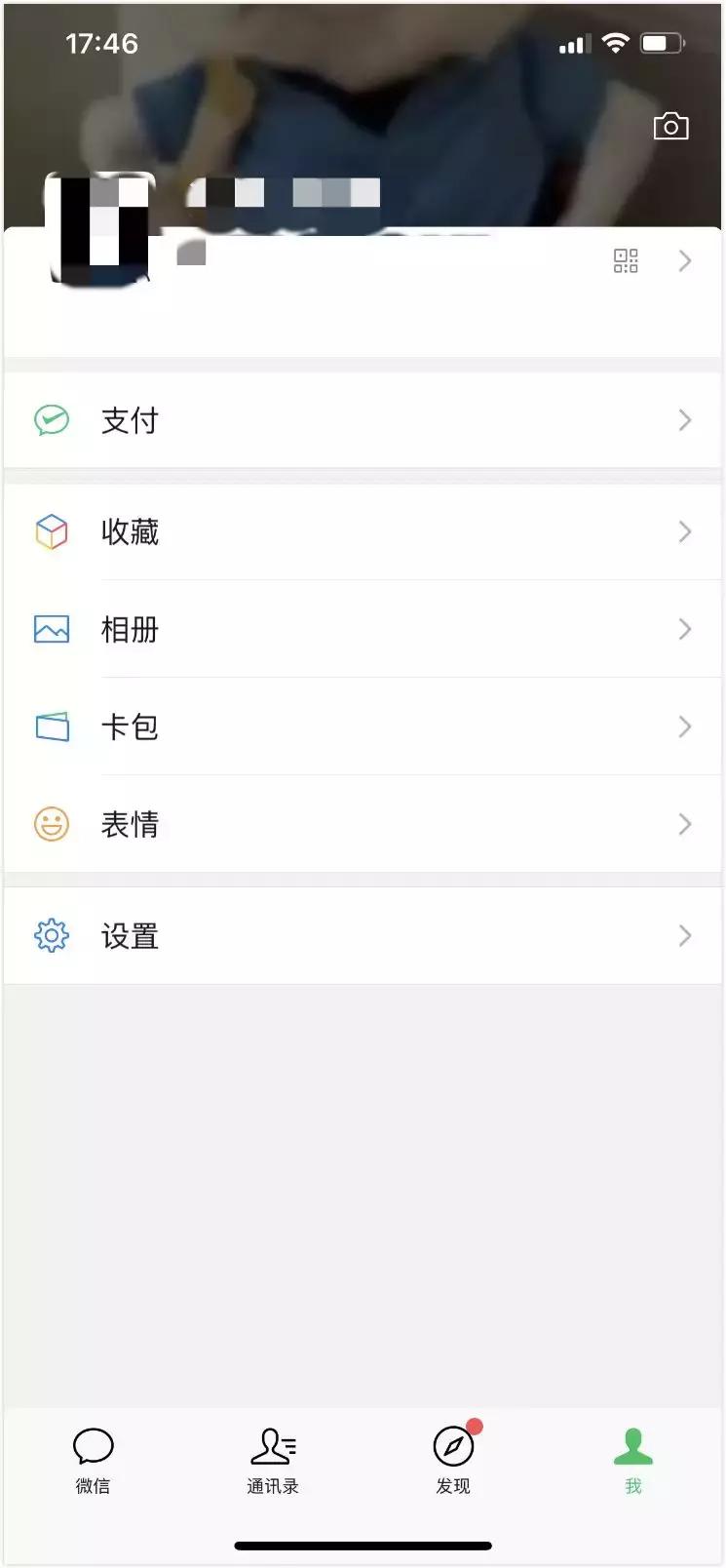Expand the profile row chevron
Image resolution: width=726 pixels, height=1568 pixels.
(x=685, y=260)
